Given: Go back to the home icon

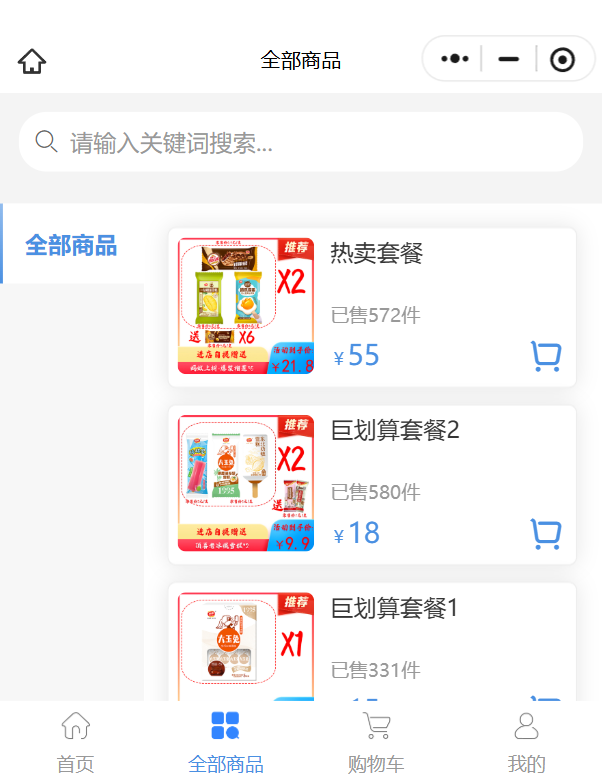Looking at the screenshot, I should [x=32, y=61].
